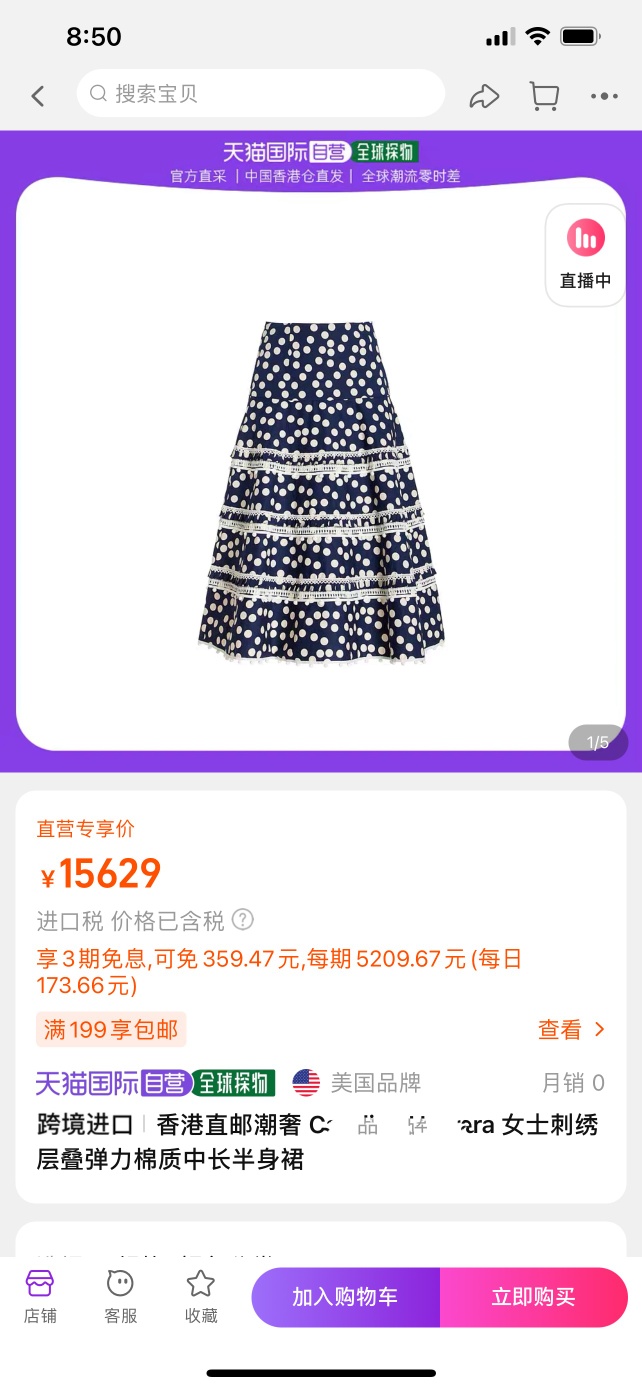View the polka dot skirt image

(320, 490)
